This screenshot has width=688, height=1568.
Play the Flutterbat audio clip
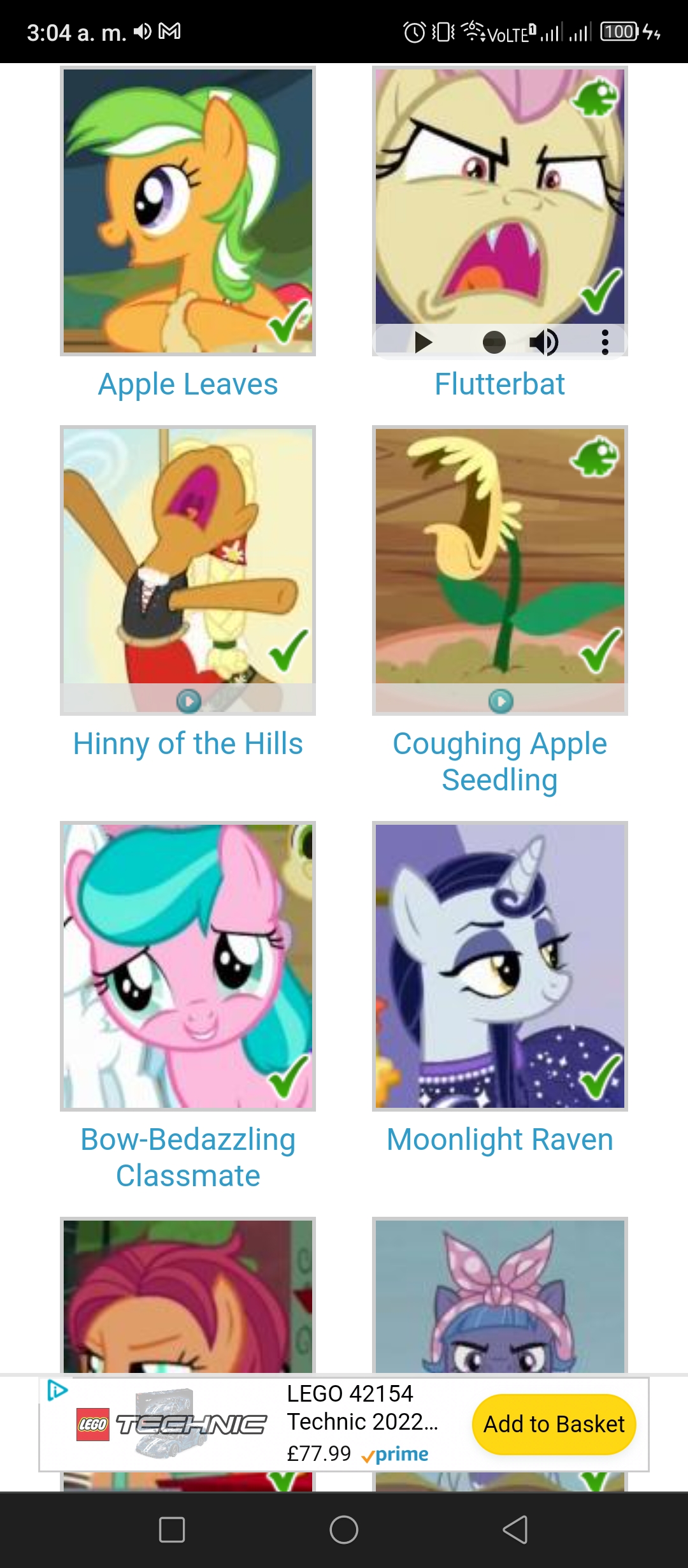423,342
